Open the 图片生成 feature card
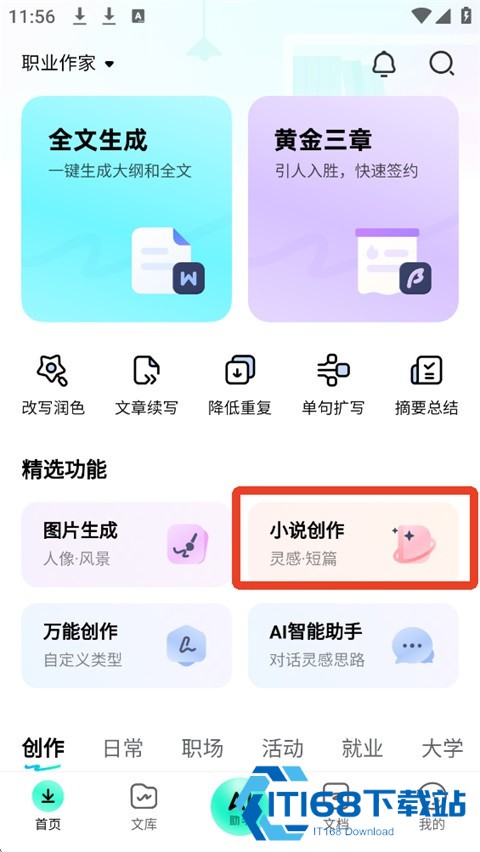The image size is (480, 852). coord(127,544)
